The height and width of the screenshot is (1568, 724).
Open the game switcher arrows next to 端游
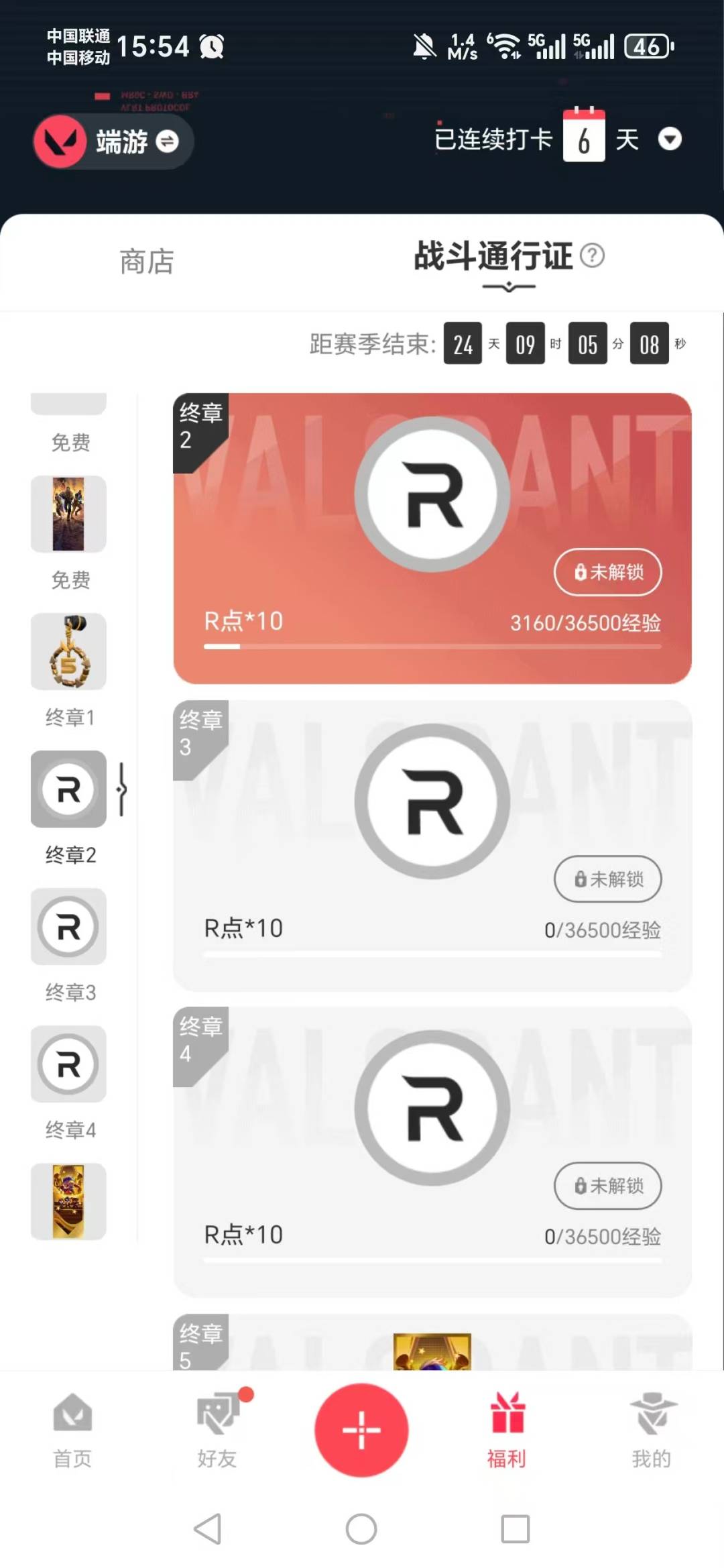pyautogui.click(x=166, y=142)
